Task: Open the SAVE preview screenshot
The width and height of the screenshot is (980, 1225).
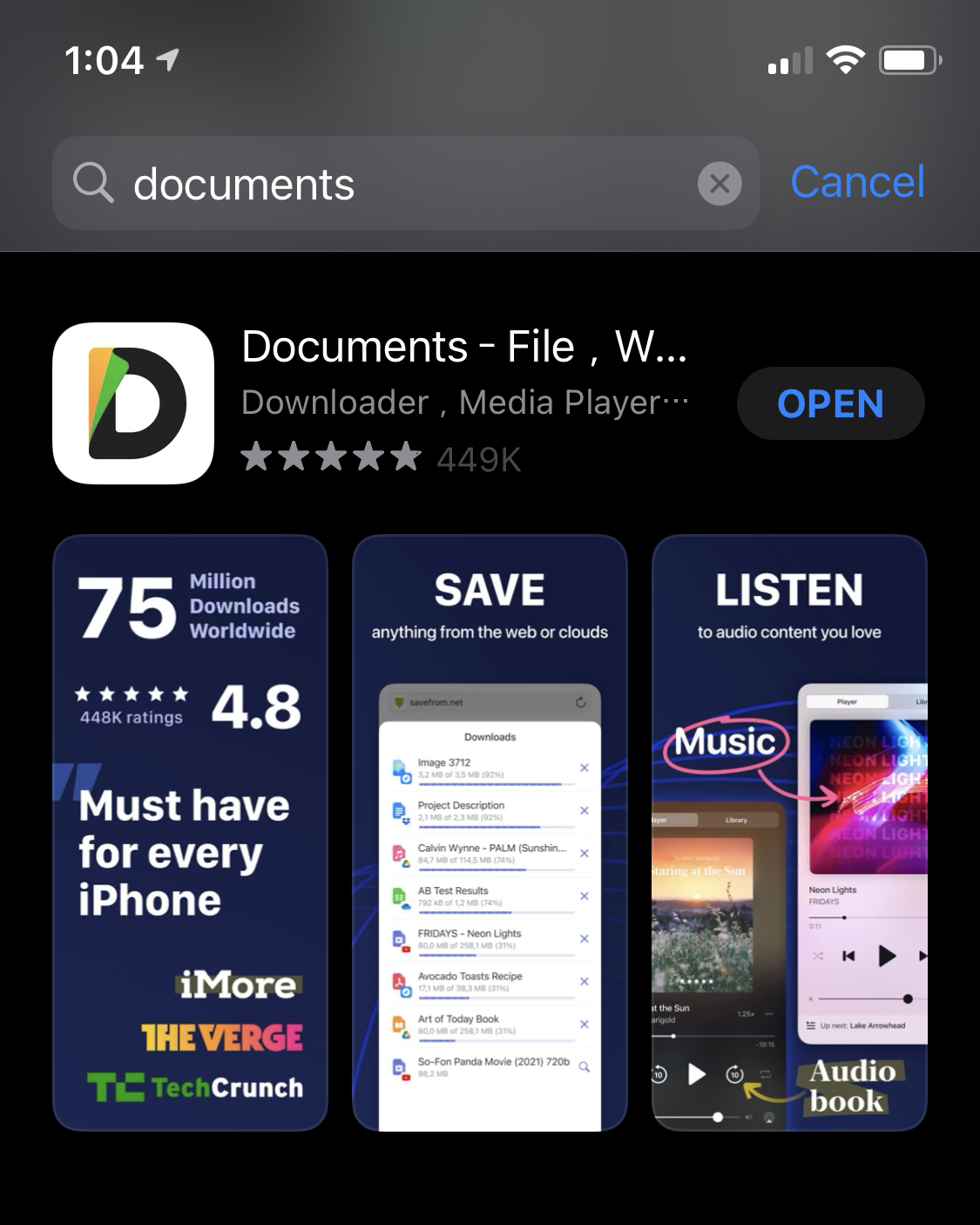Action: (490, 832)
